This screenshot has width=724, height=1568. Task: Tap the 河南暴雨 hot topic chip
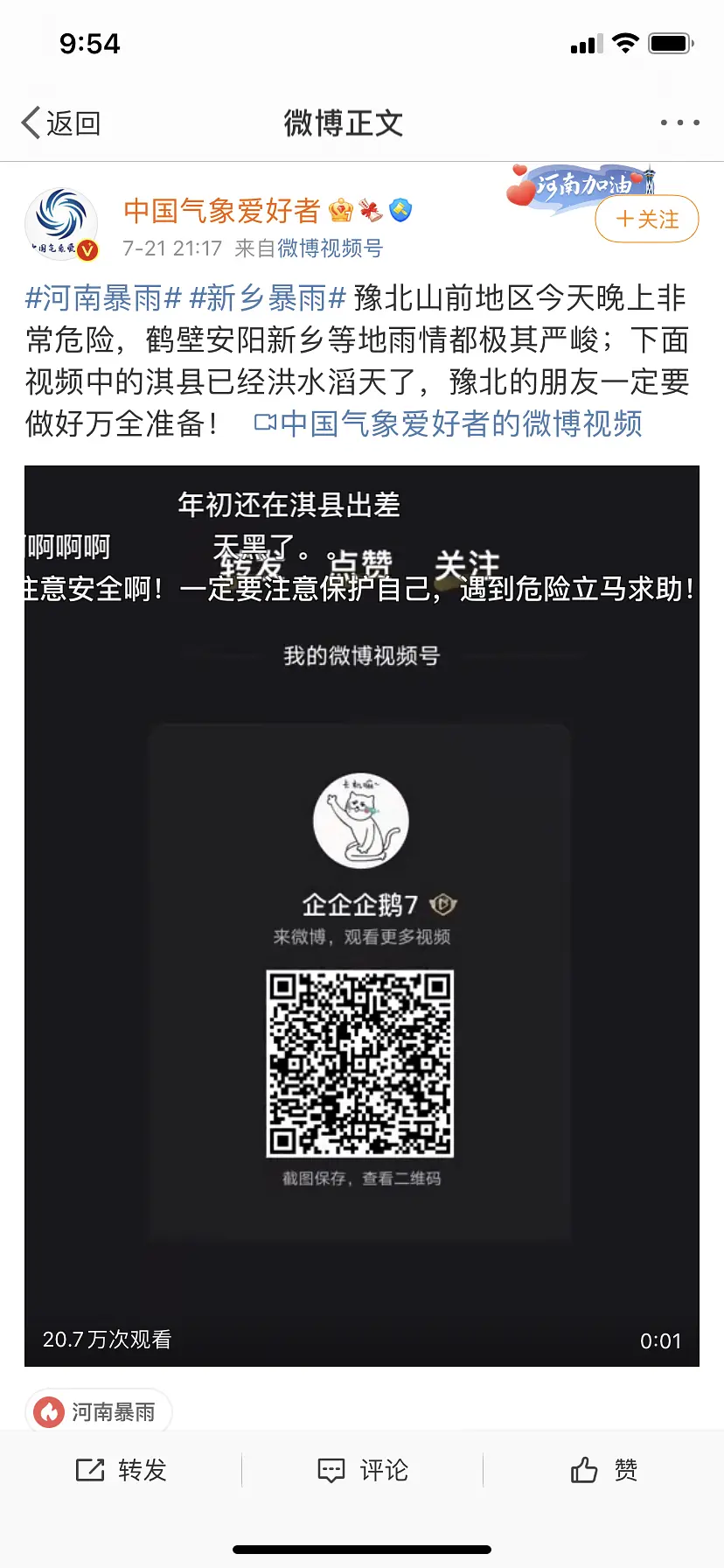pos(98,1411)
